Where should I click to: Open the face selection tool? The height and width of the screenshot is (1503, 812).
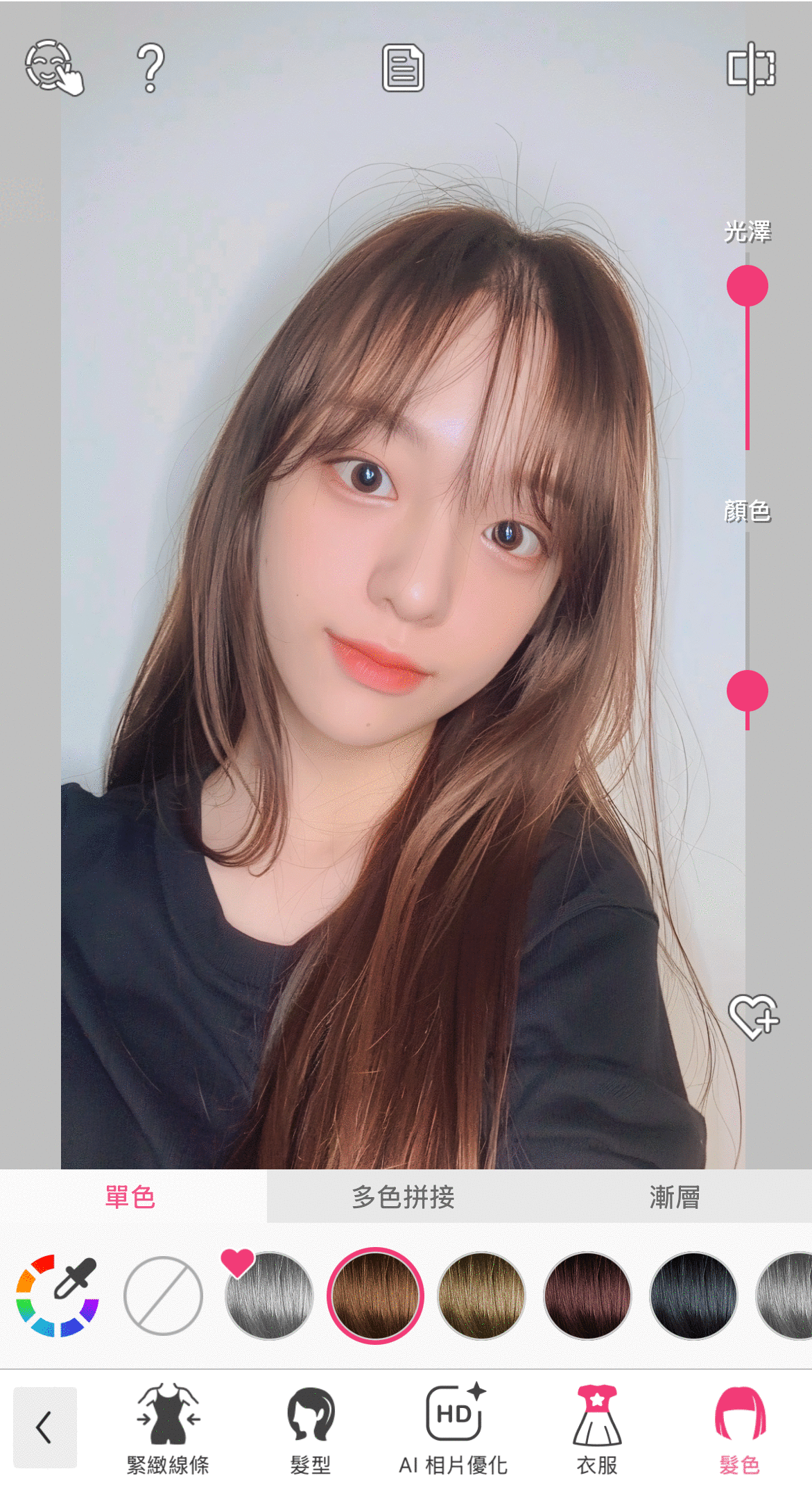click(53, 67)
